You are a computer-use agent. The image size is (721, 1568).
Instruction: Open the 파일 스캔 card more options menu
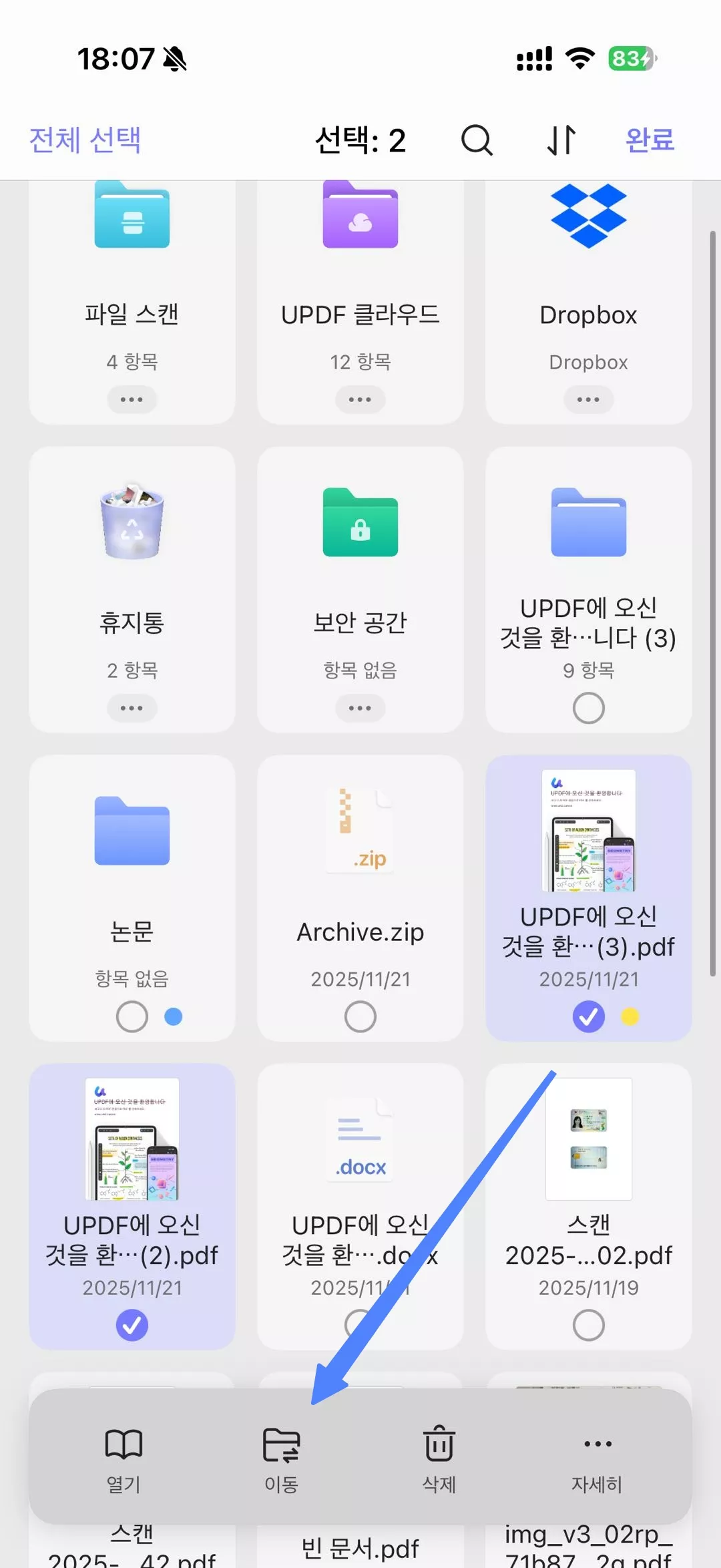click(132, 399)
